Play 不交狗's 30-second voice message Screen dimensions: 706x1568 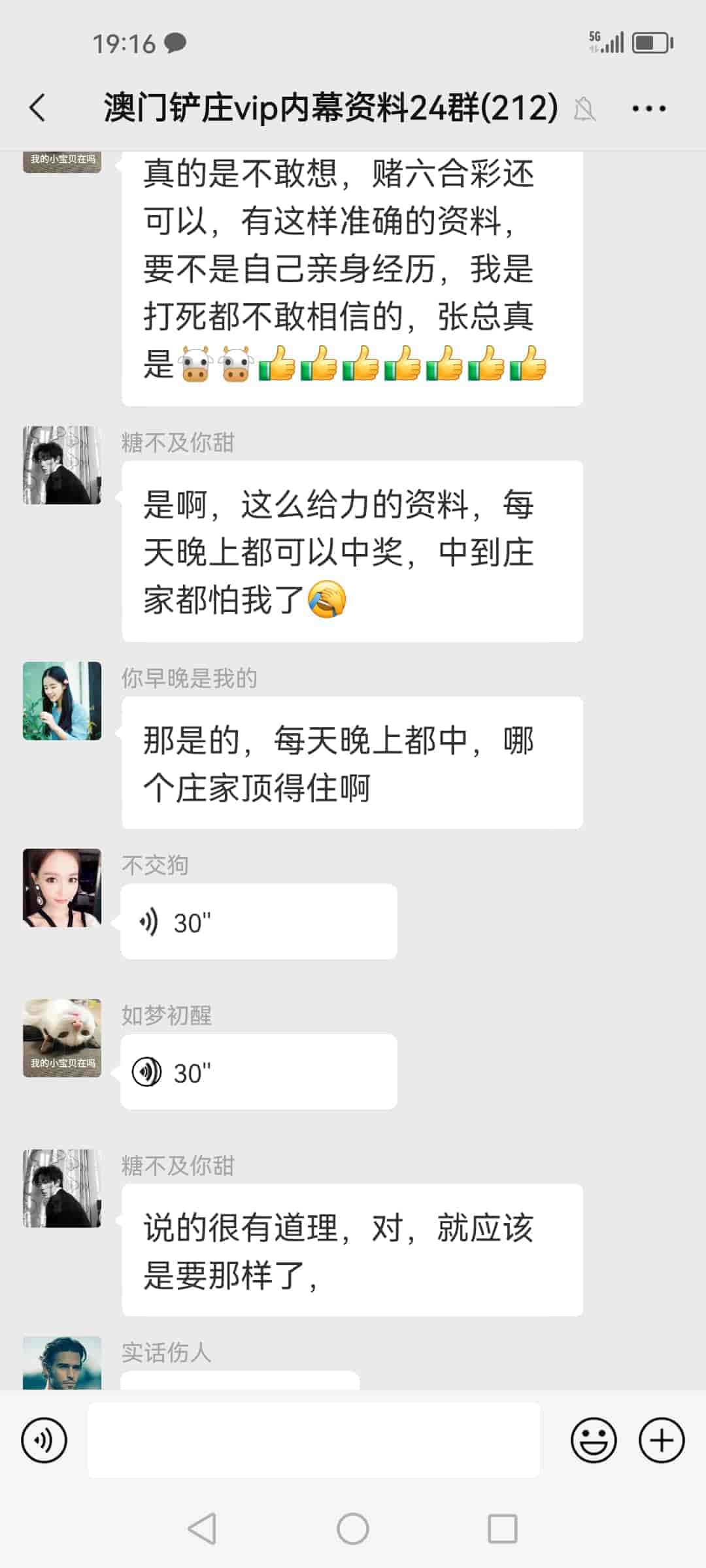258,921
